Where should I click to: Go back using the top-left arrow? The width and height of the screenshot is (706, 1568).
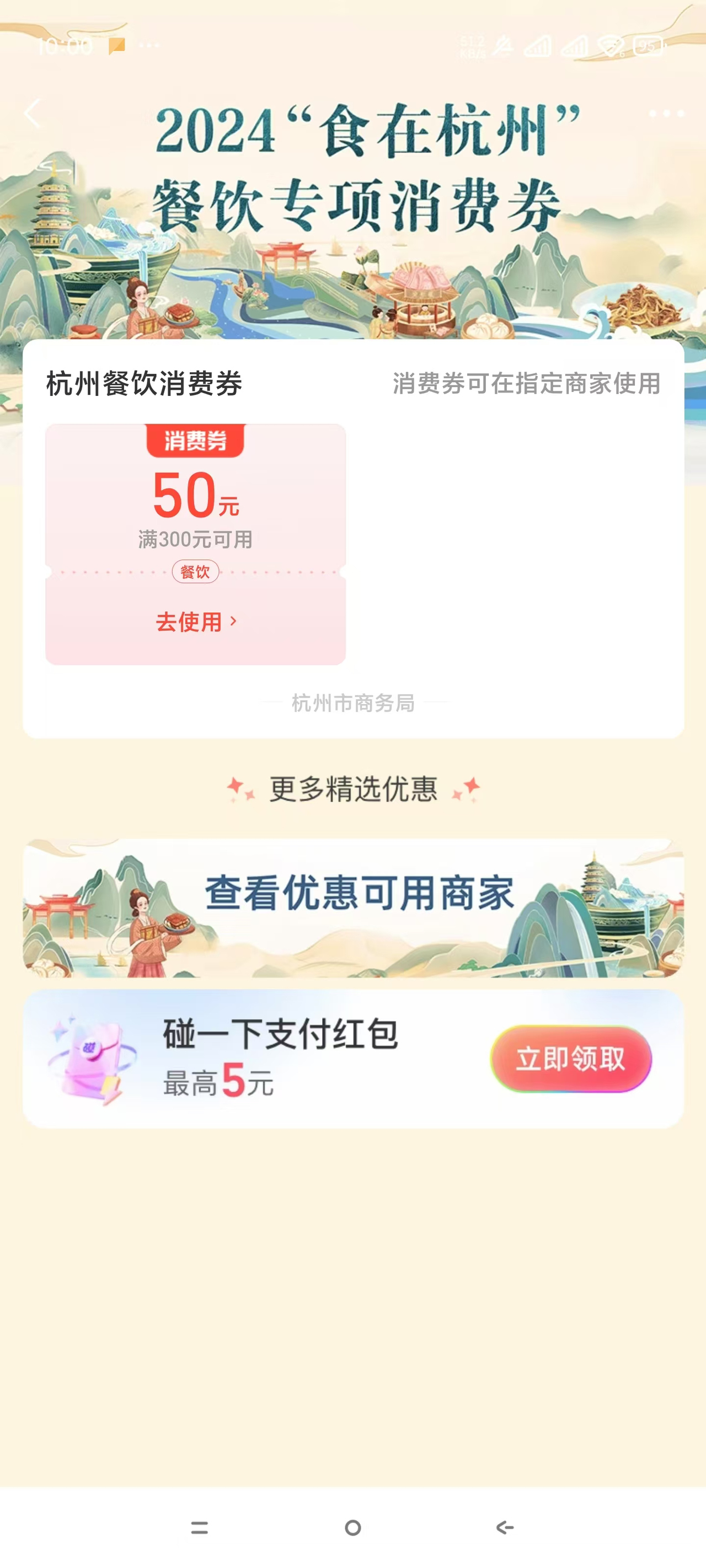(x=31, y=114)
